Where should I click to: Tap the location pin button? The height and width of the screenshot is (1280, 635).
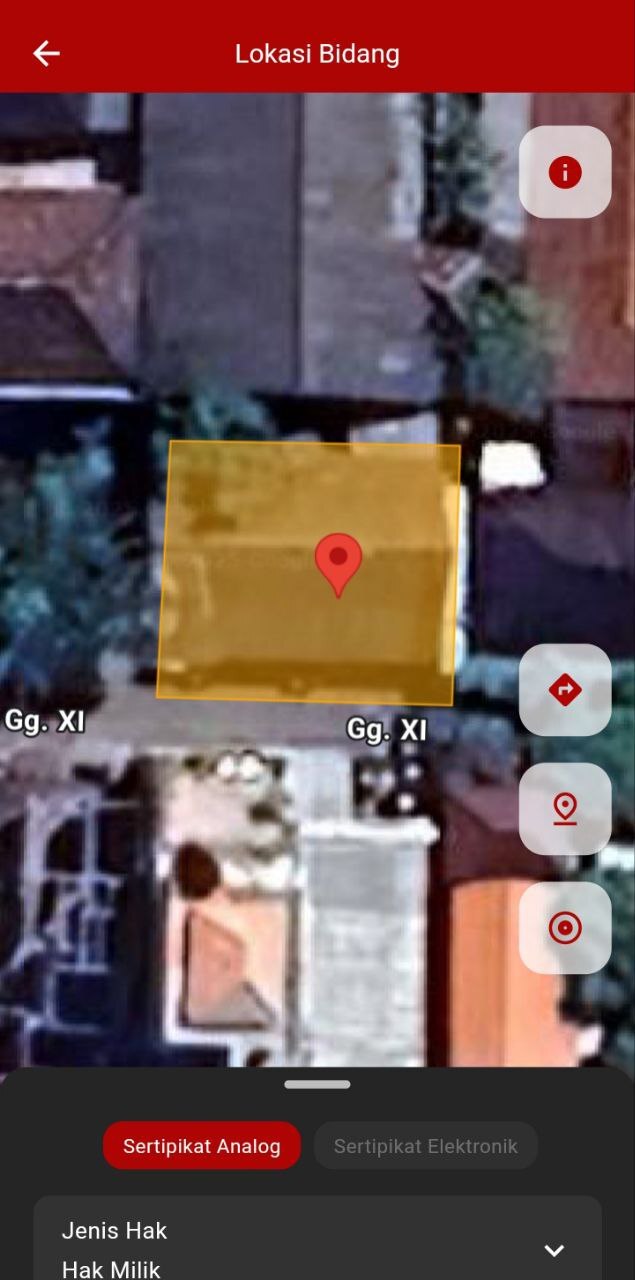point(565,808)
